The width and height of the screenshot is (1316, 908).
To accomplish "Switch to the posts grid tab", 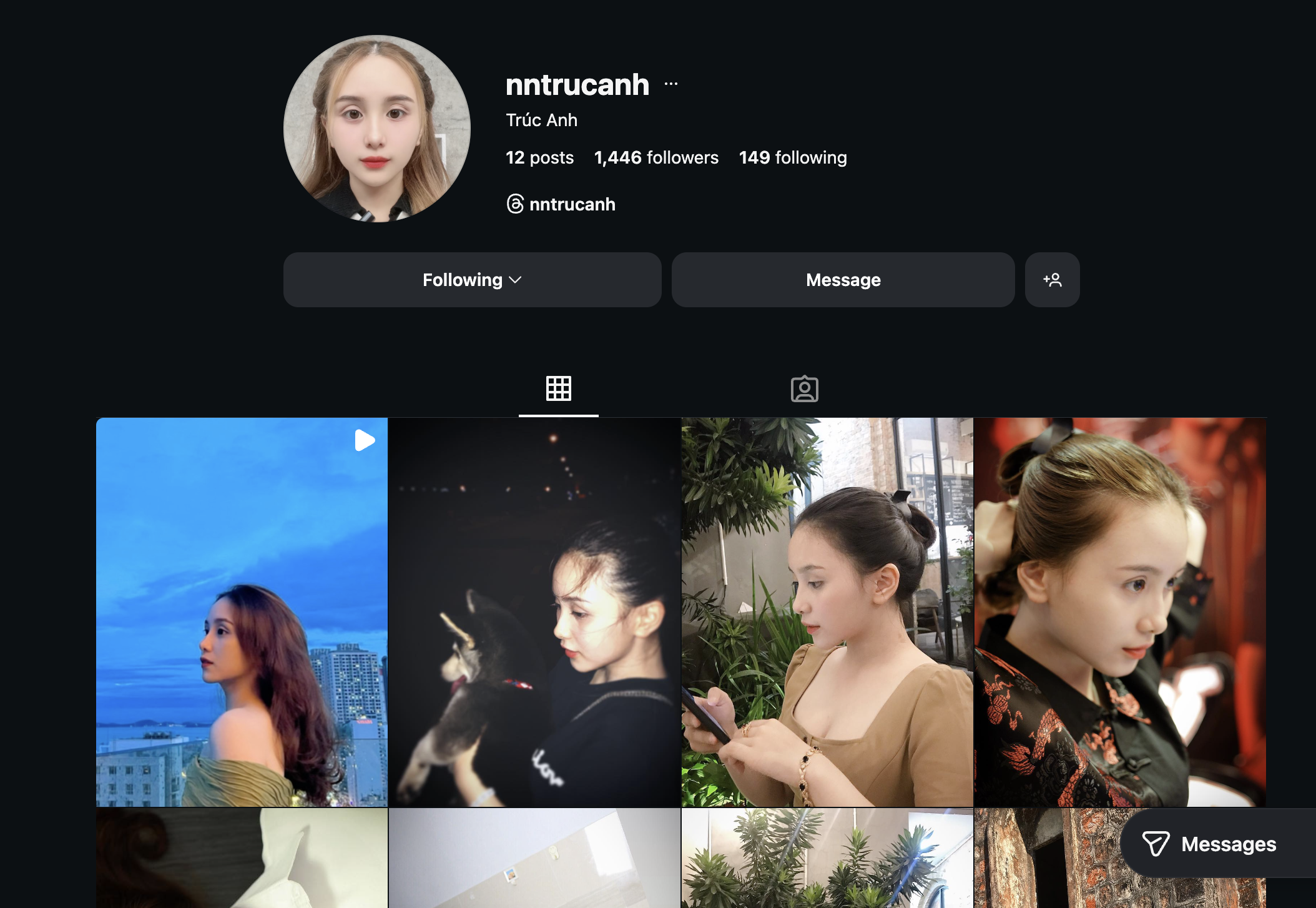I will click(x=558, y=388).
